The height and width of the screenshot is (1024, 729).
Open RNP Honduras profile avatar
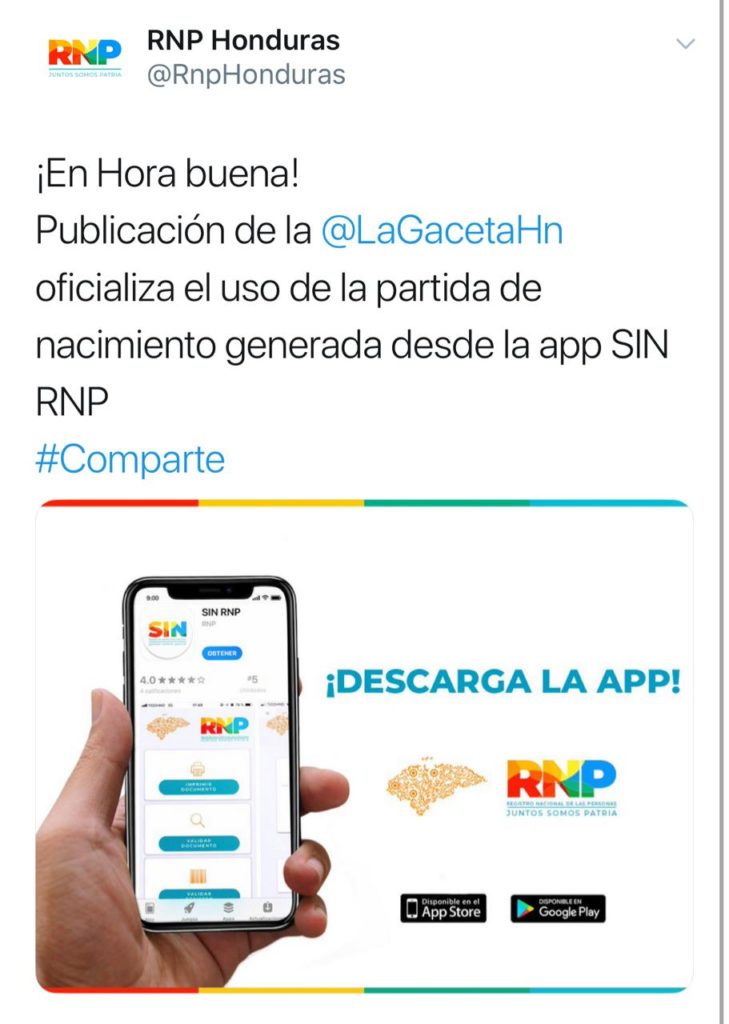(x=85, y=58)
